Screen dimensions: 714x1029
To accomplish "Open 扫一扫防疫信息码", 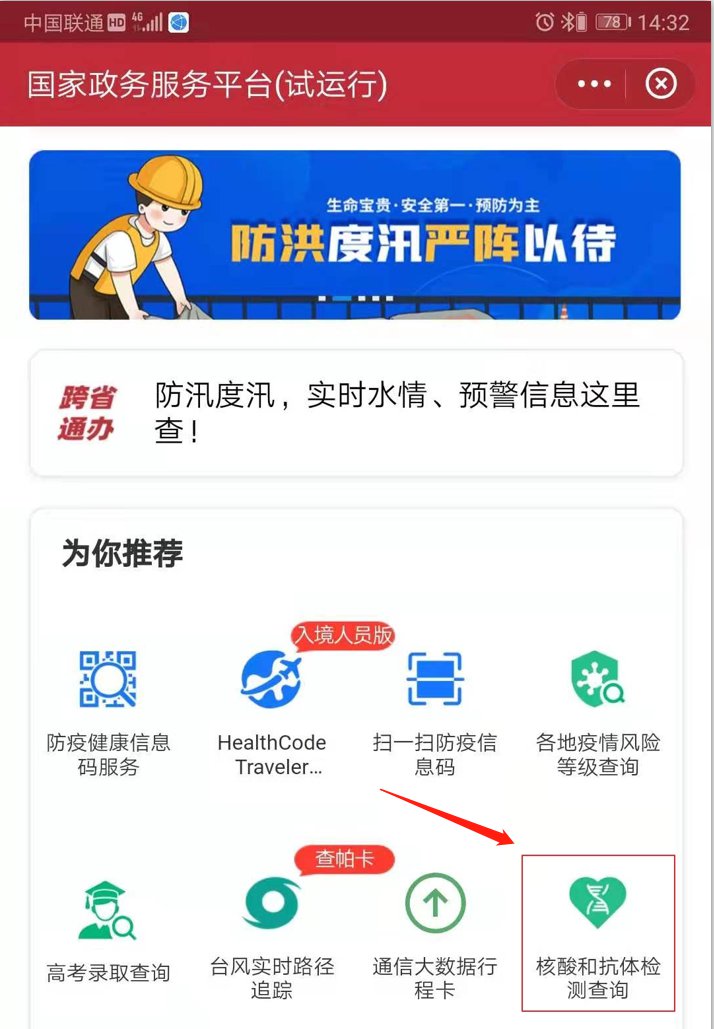I will (x=435, y=711).
